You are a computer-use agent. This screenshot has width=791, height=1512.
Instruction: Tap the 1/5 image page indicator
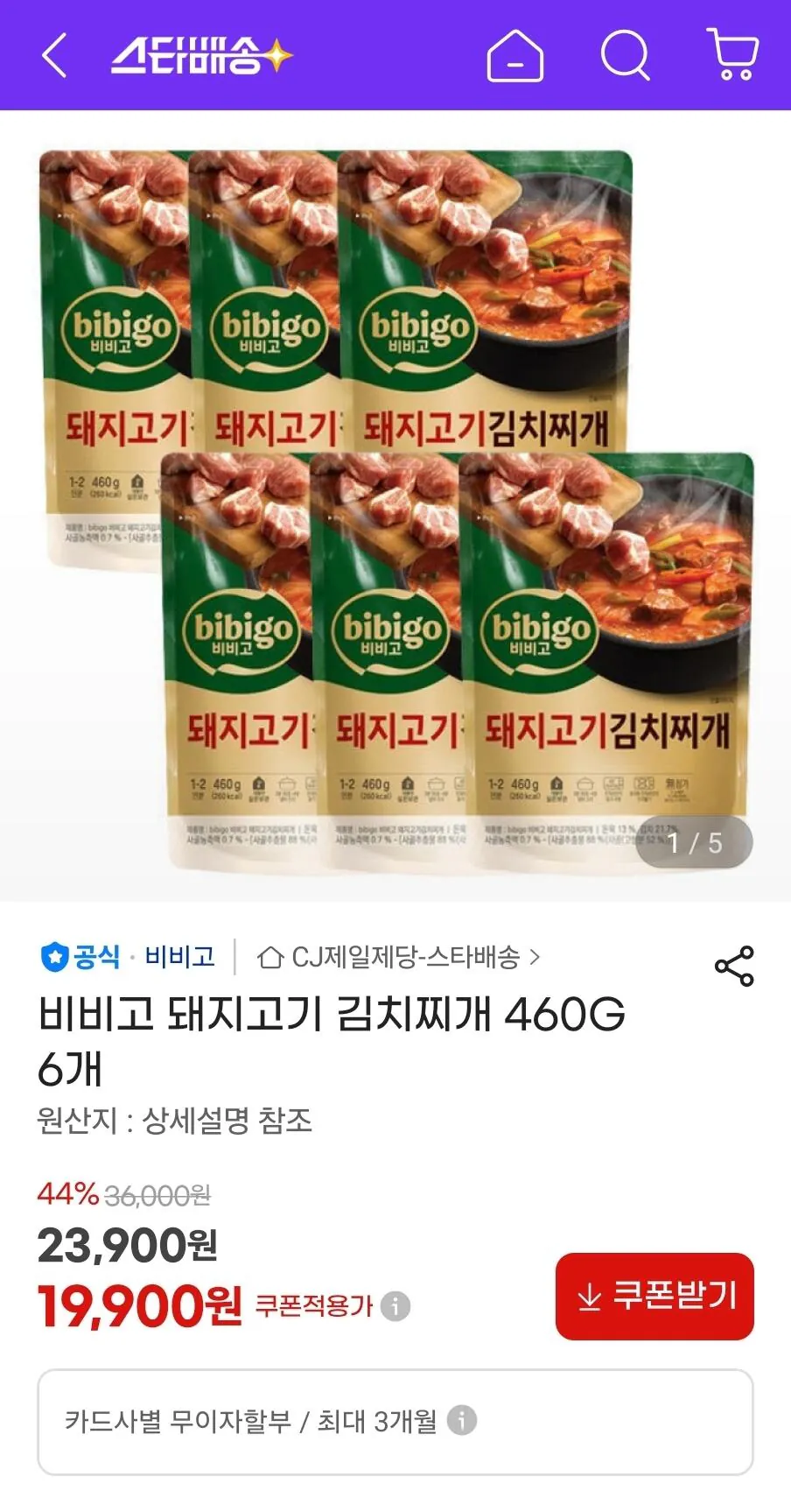point(692,840)
